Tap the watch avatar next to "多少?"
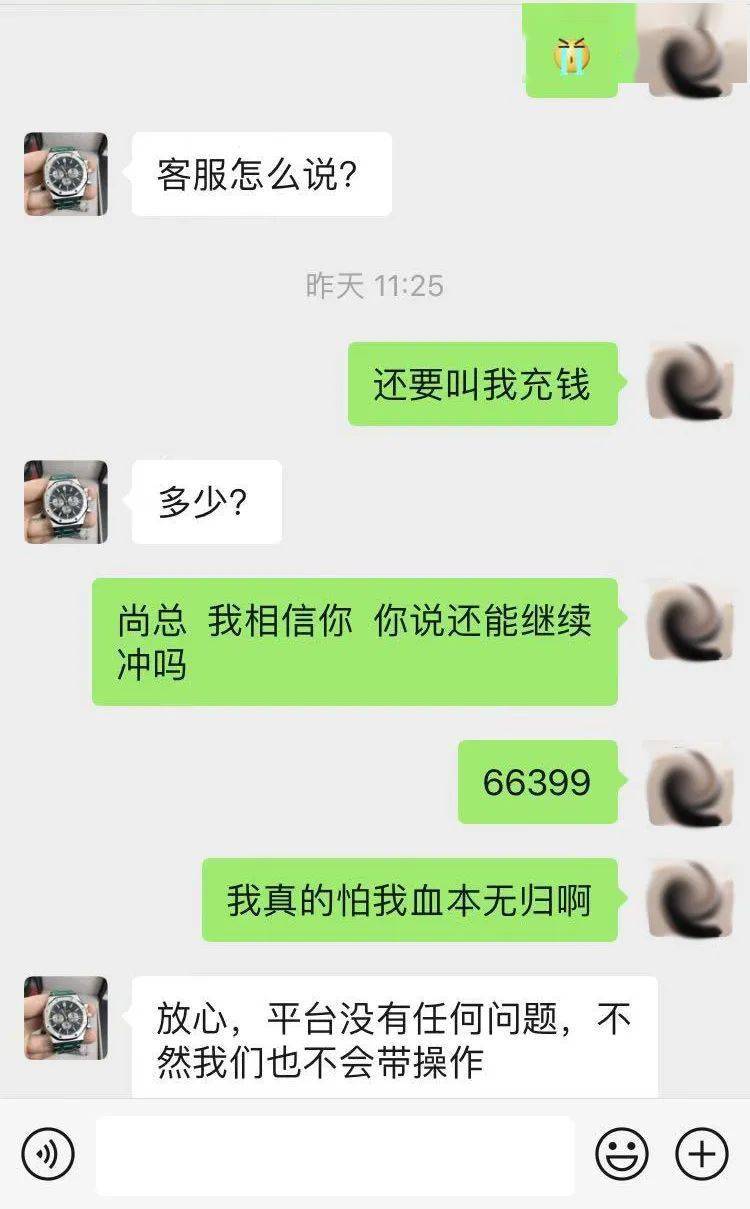This screenshot has height=1209, width=750. [x=66, y=501]
